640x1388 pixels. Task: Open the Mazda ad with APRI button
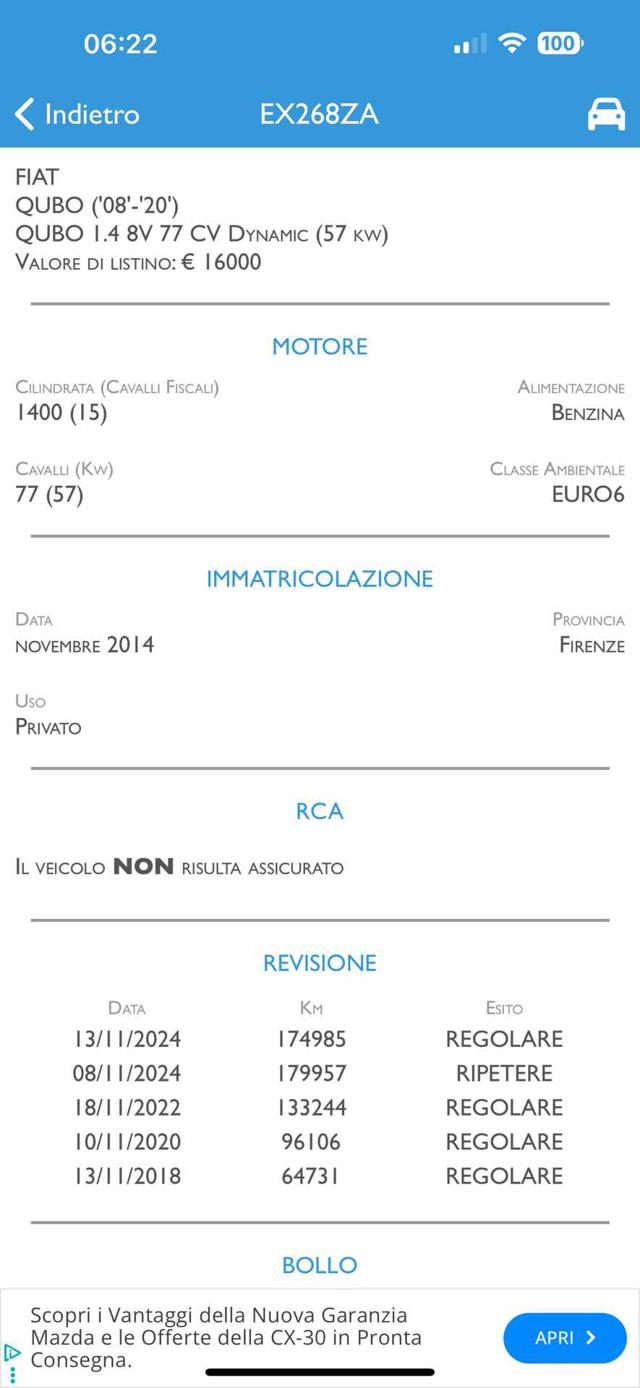[565, 1338]
